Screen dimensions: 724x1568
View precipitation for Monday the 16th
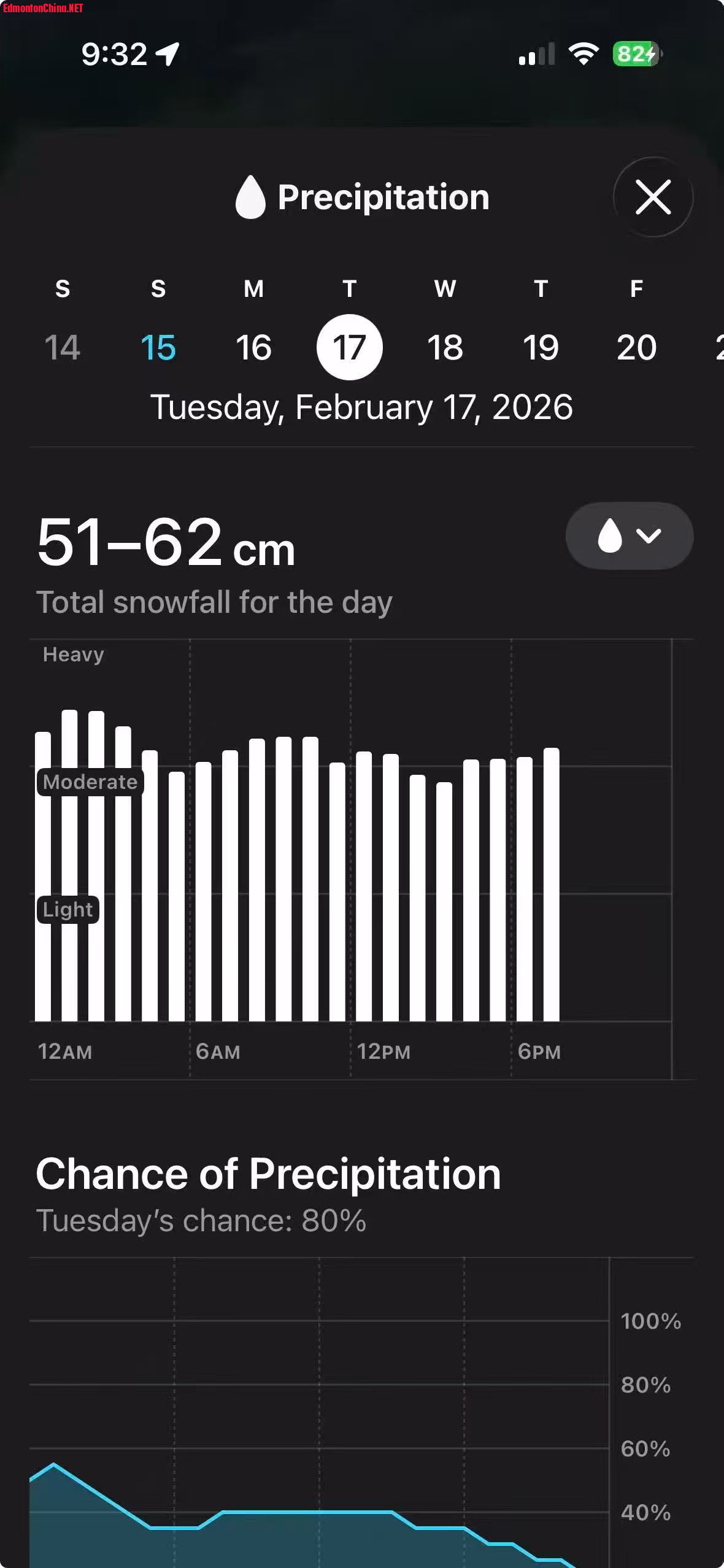click(x=253, y=347)
